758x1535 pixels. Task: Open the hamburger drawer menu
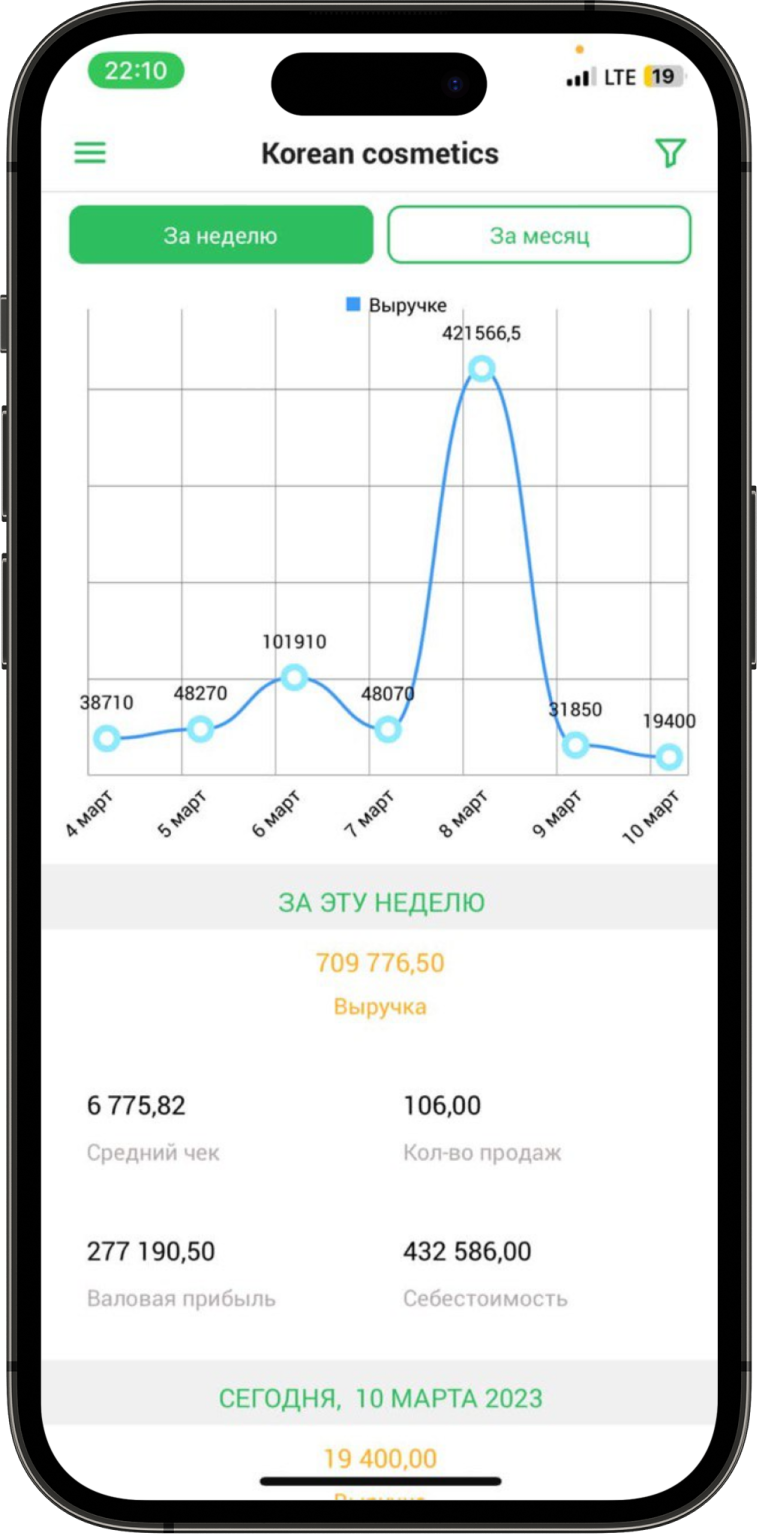pos(90,153)
